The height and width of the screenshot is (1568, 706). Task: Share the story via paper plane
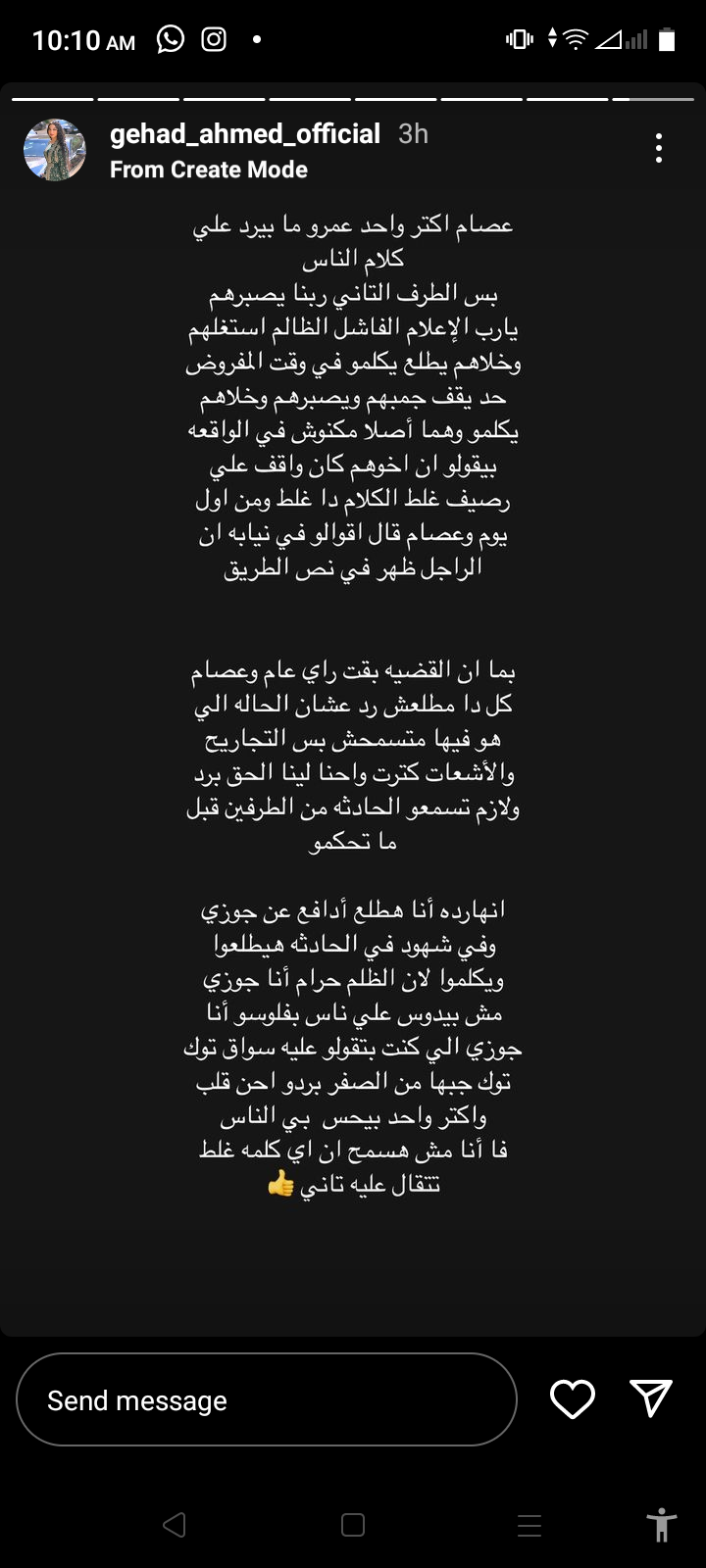point(651,1398)
